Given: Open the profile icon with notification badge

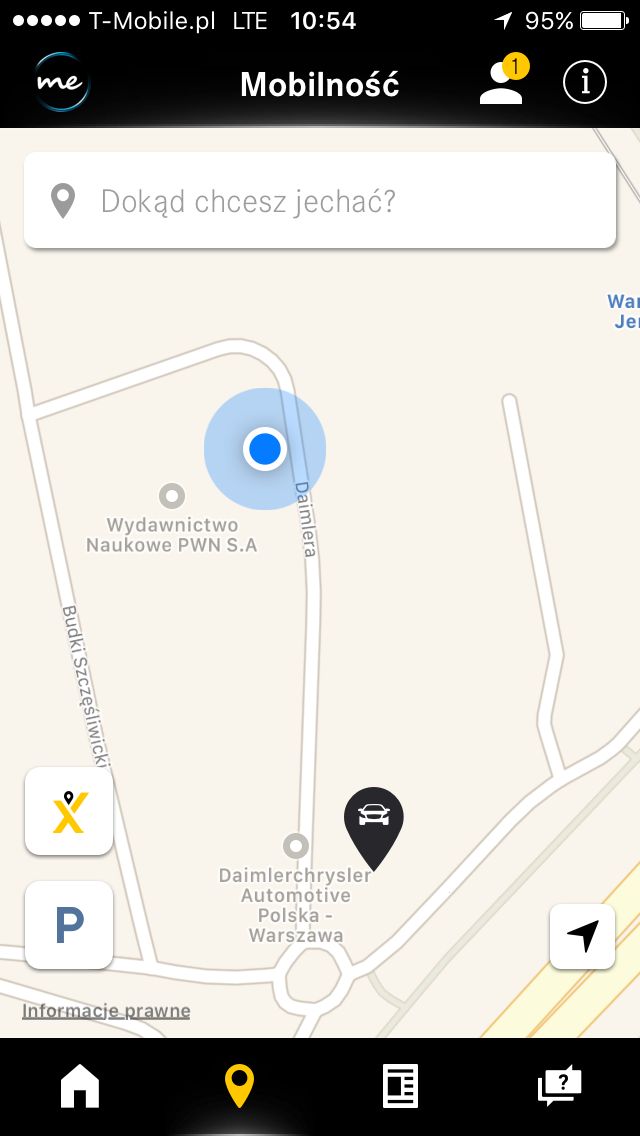Looking at the screenshot, I should pyautogui.click(x=502, y=83).
